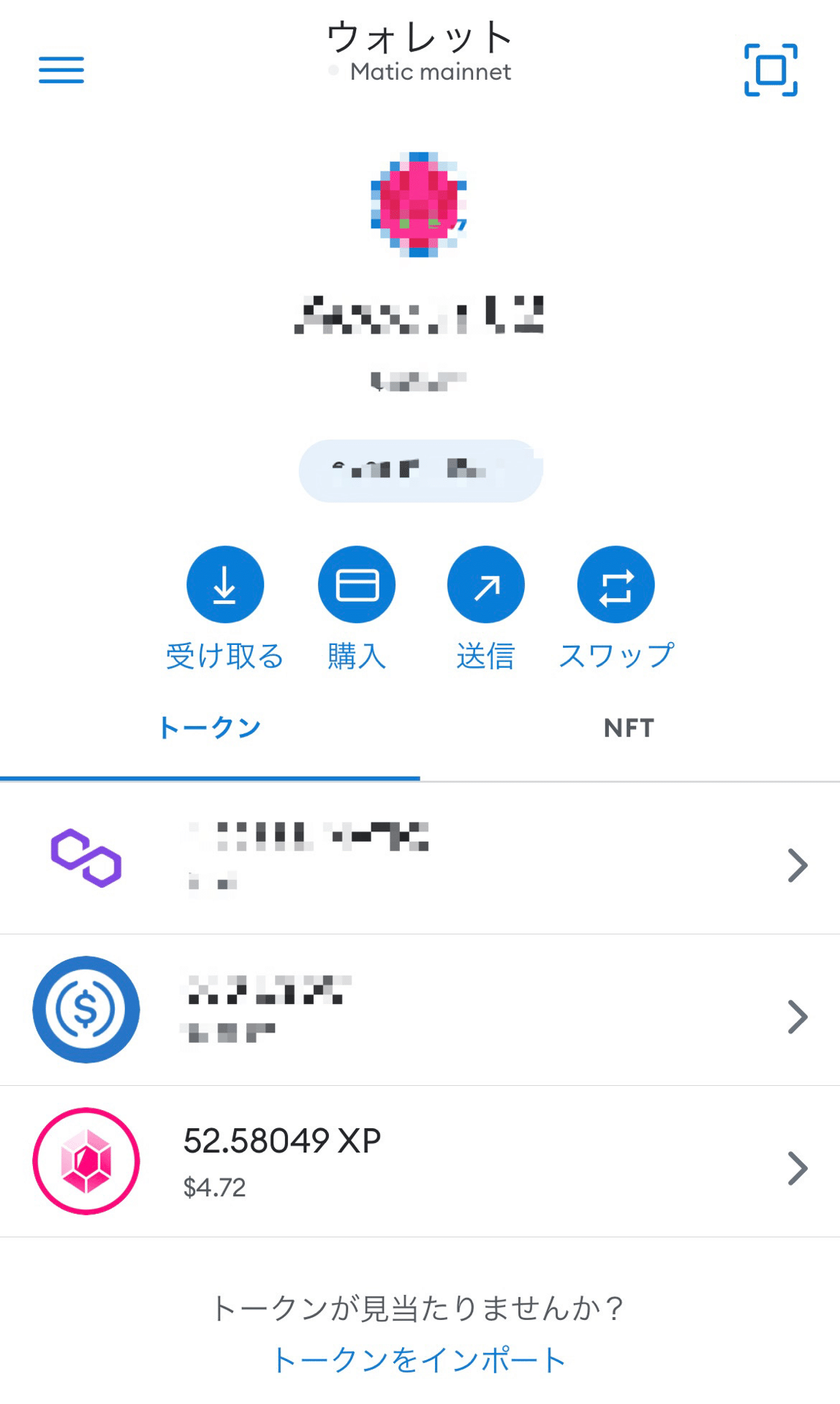Open スワップ to swap tokens
The image size is (840, 1404).
pyautogui.click(x=616, y=608)
